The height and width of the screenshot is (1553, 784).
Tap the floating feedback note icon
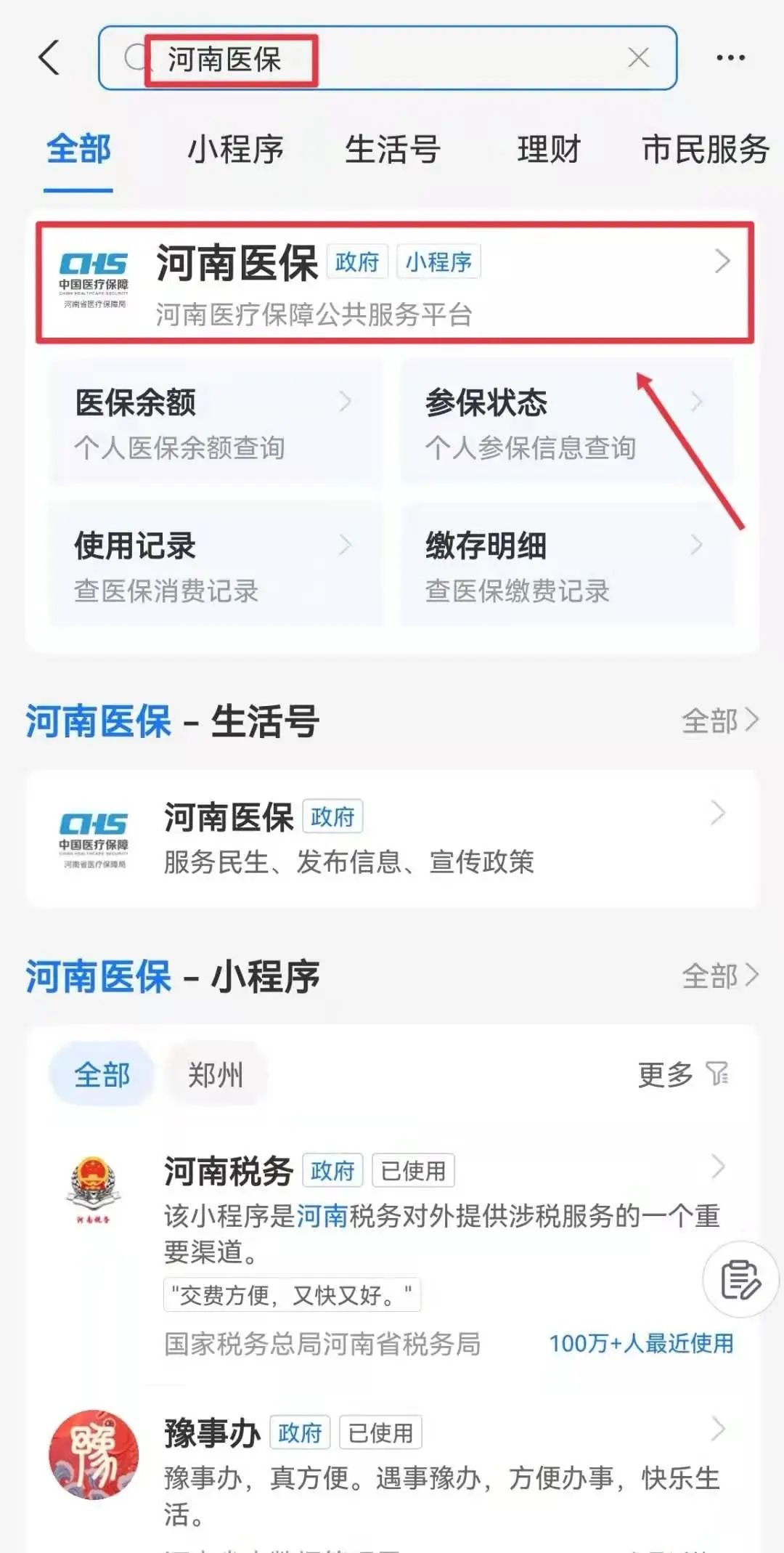click(x=740, y=1279)
